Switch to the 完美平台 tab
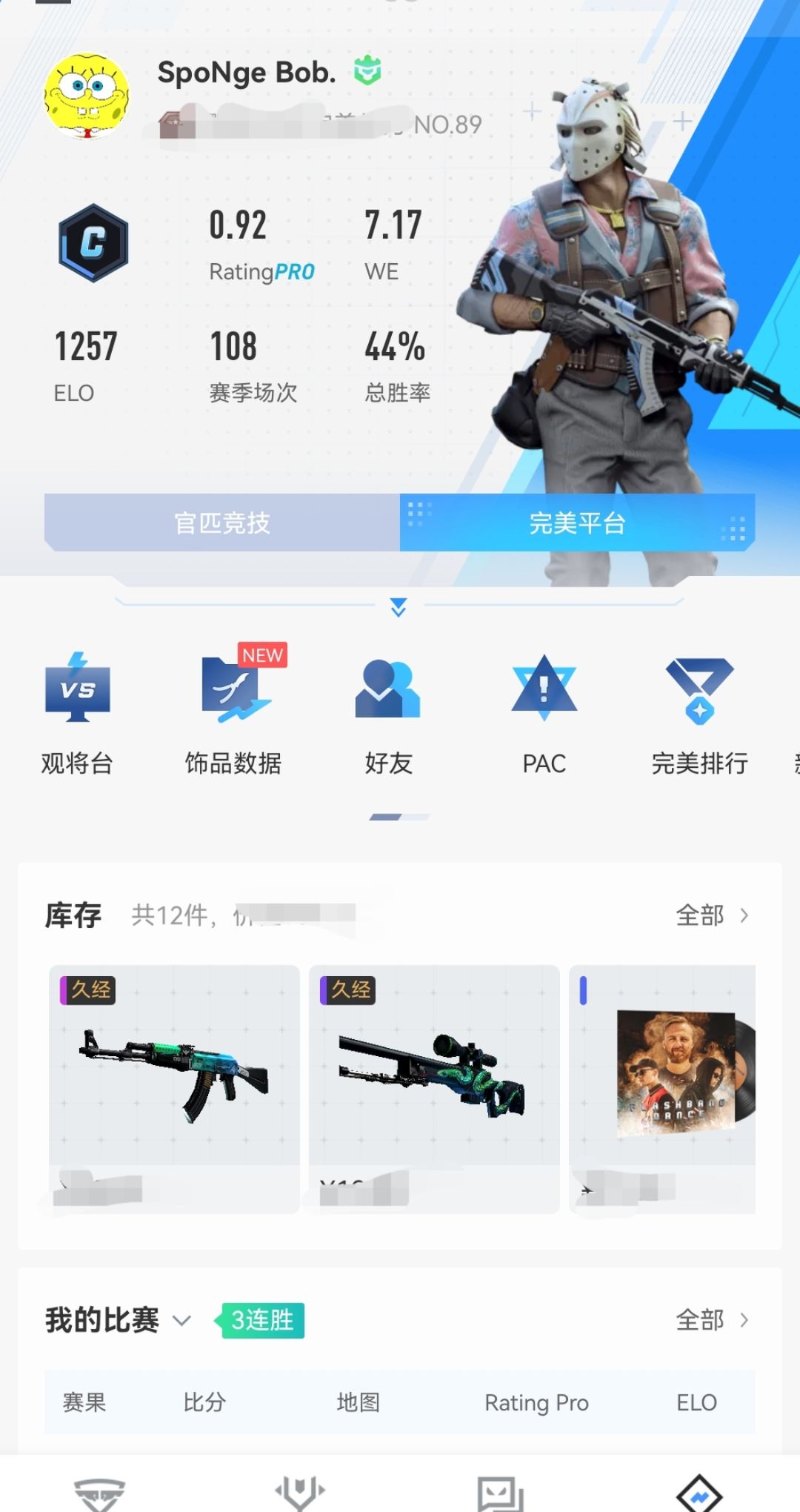This screenshot has height=1512, width=800. coord(578,523)
